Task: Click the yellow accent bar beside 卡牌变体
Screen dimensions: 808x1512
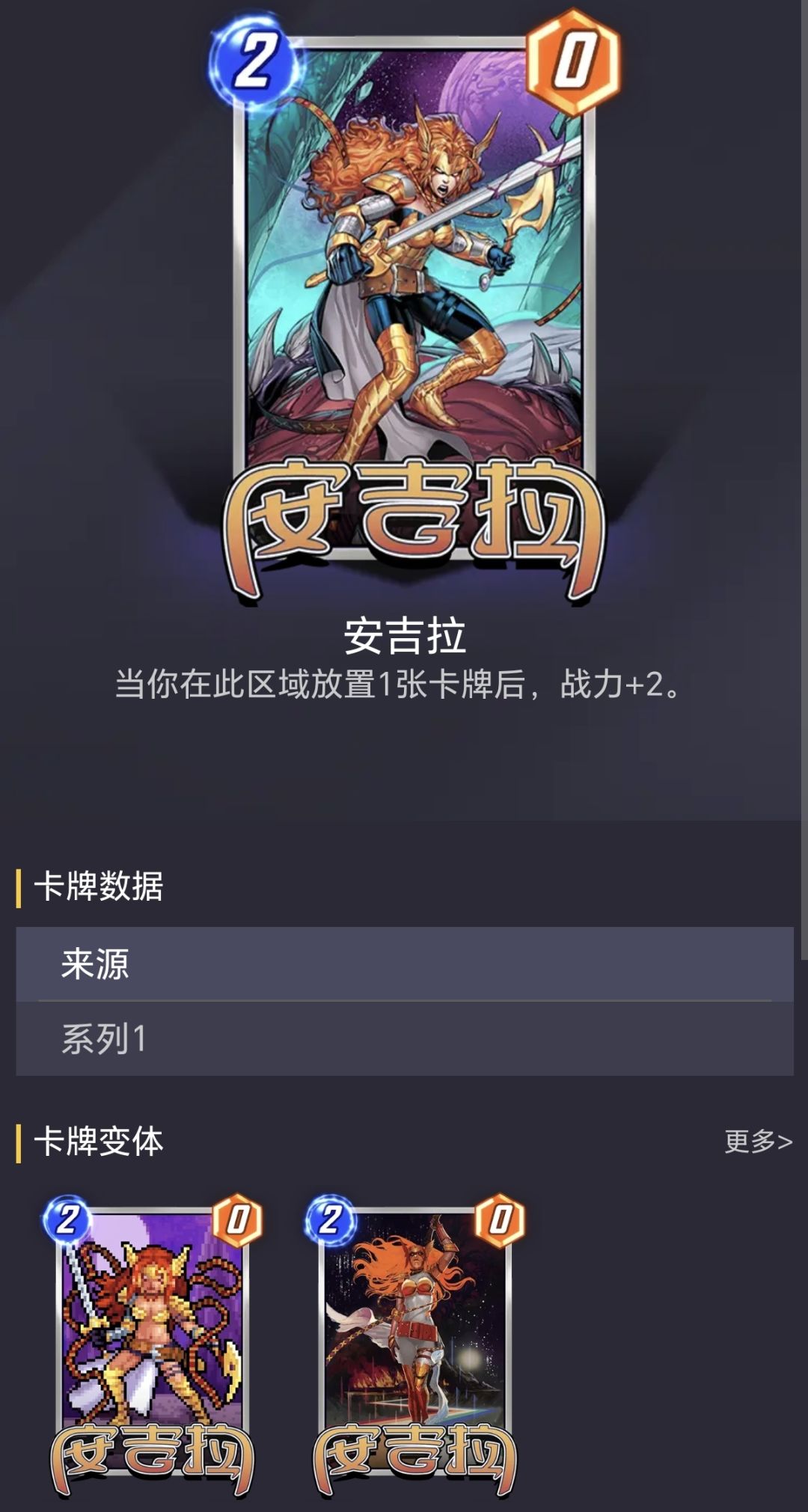Action: 19,1141
